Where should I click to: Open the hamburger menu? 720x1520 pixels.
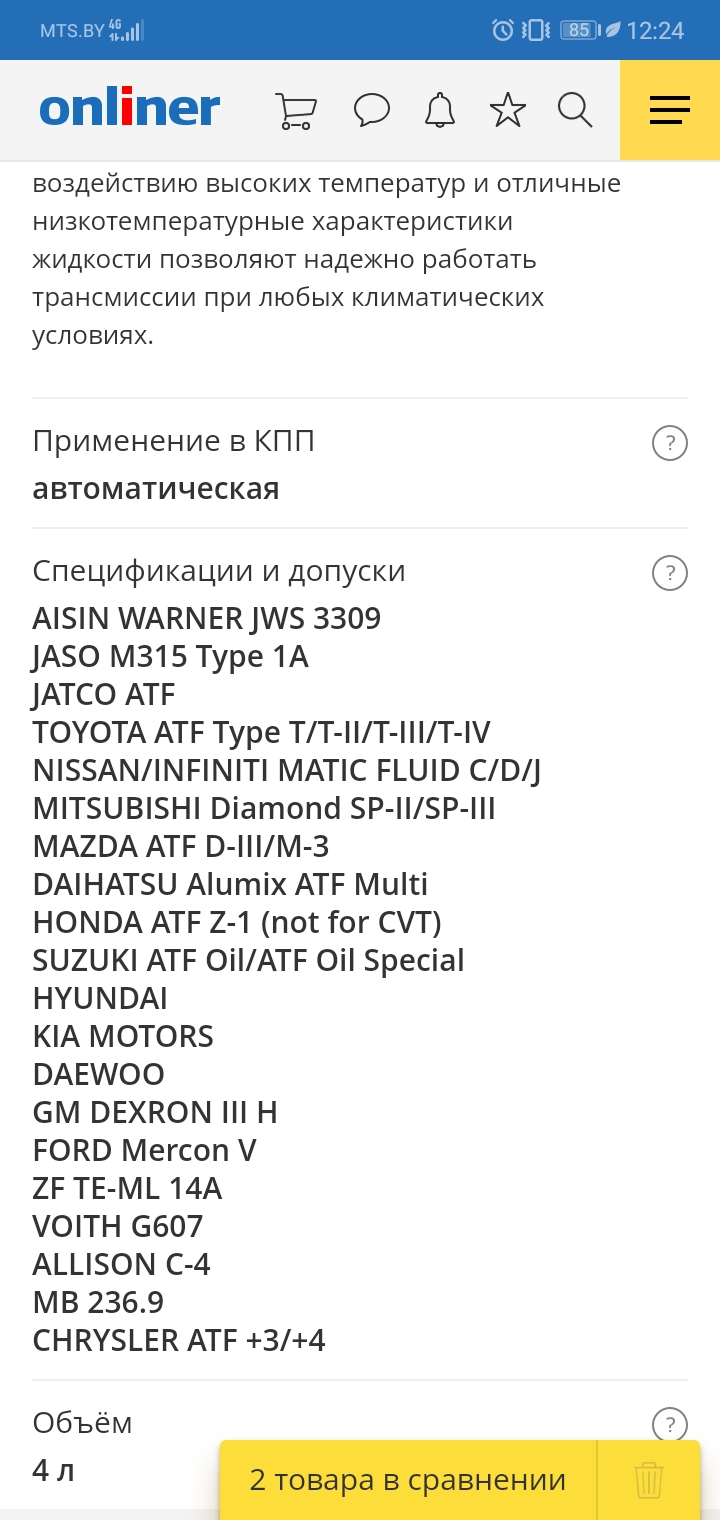[x=670, y=110]
